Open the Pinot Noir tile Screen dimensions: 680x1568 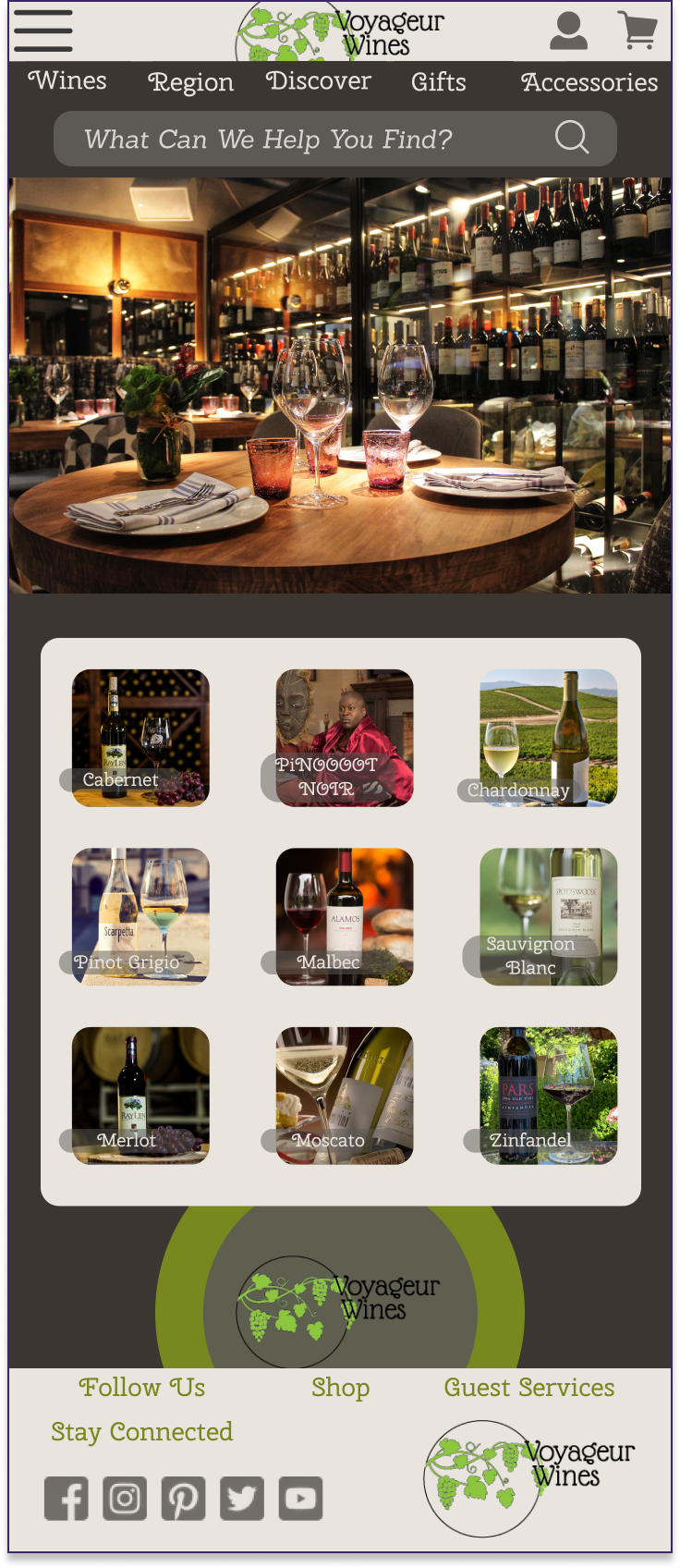[344, 738]
